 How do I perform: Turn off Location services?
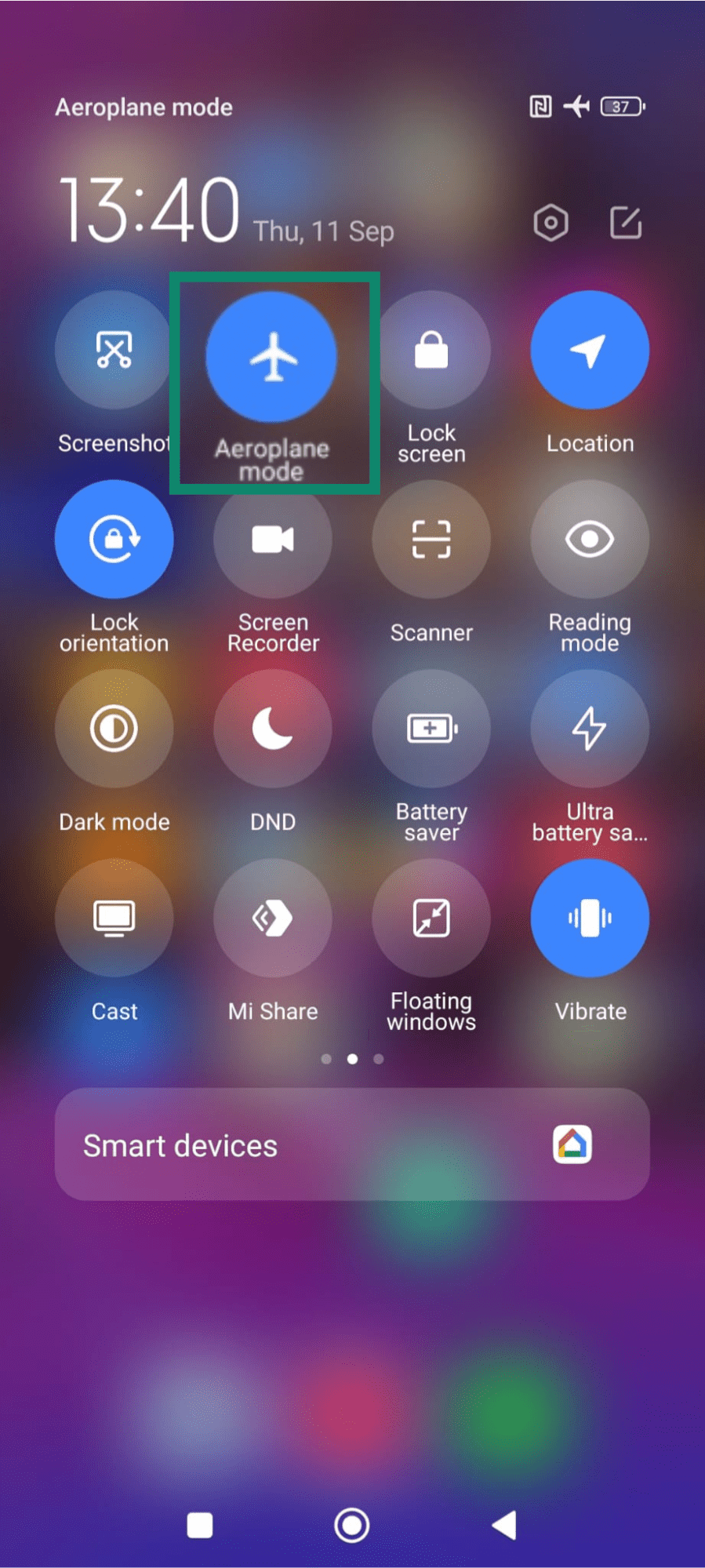coord(590,351)
